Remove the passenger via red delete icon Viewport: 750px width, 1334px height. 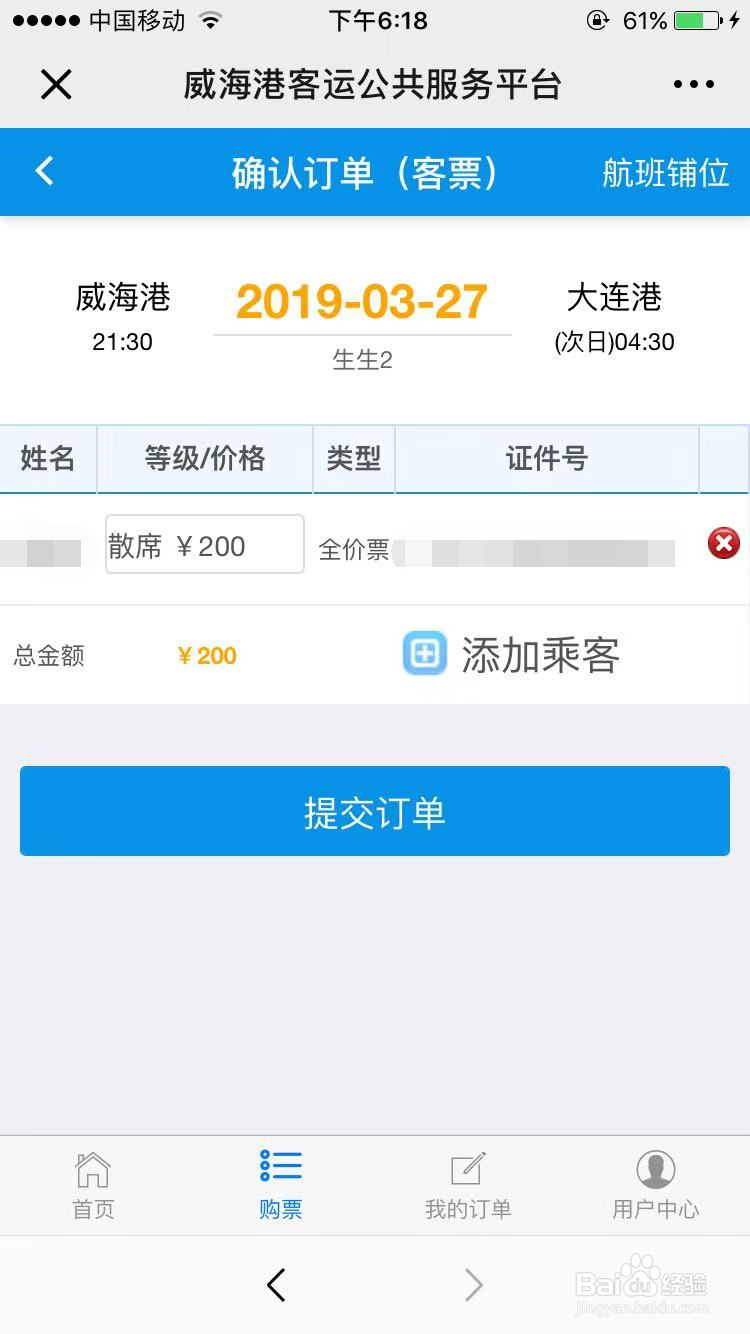pos(723,543)
